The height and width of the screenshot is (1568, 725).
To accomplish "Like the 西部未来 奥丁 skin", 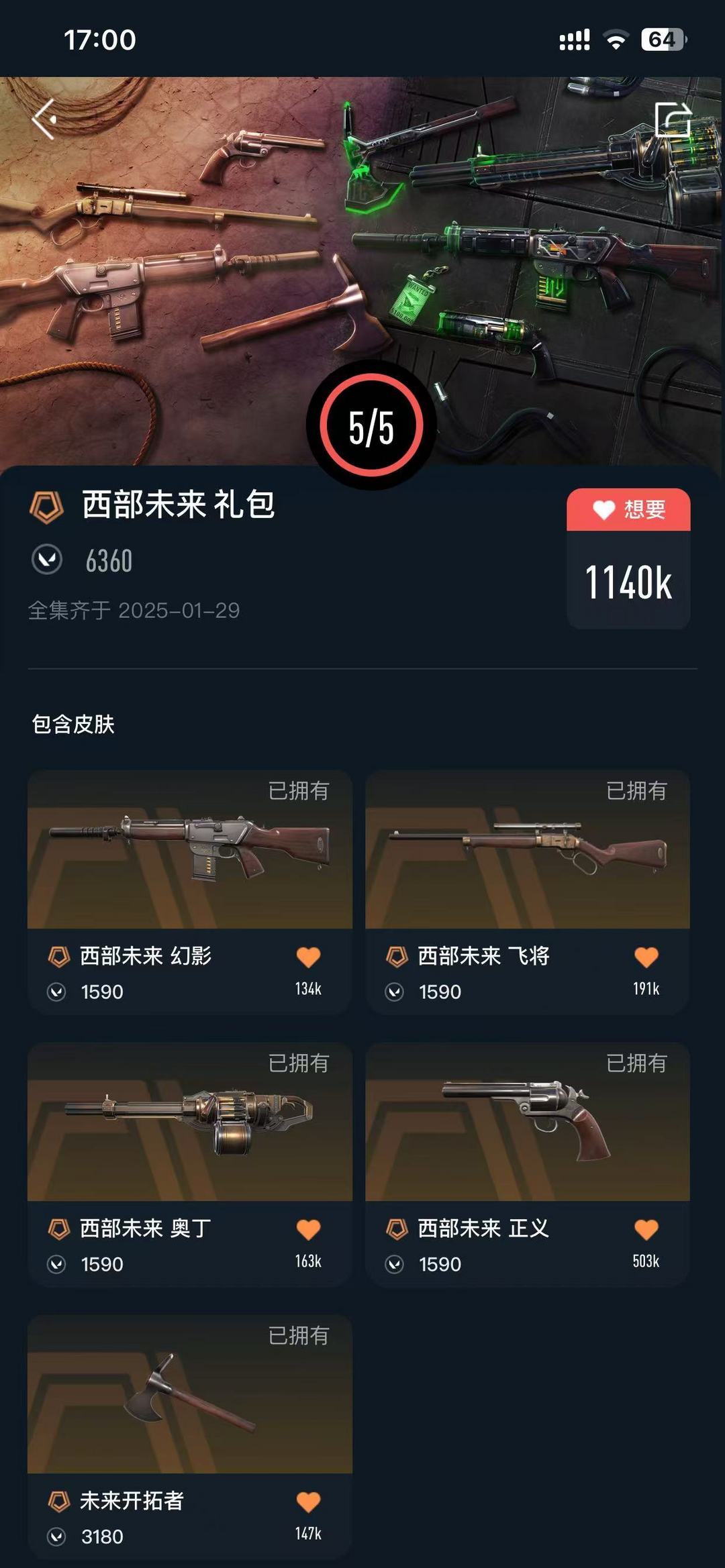I will pyautogui.click(x=308, y=1230).
